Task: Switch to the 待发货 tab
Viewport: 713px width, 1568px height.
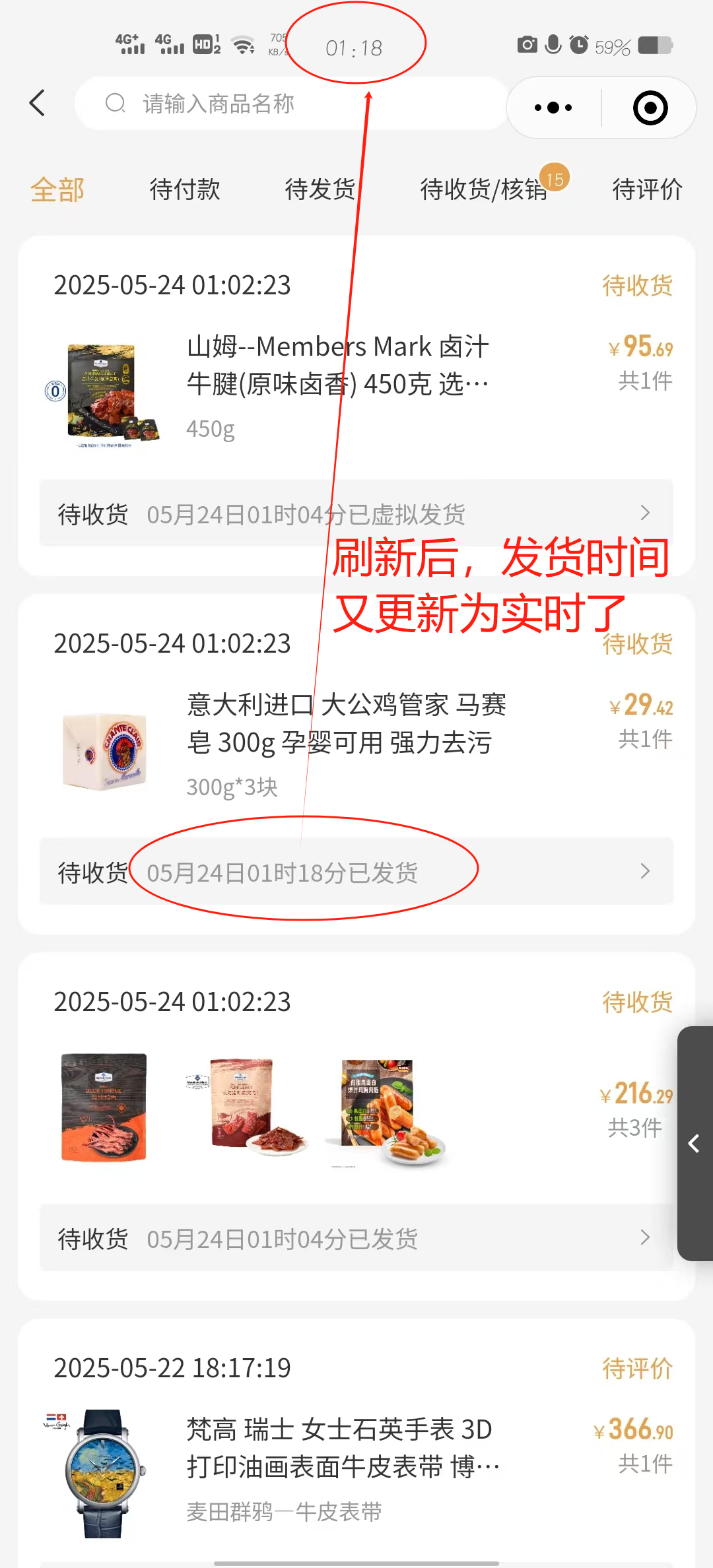Action: [320, 190]
